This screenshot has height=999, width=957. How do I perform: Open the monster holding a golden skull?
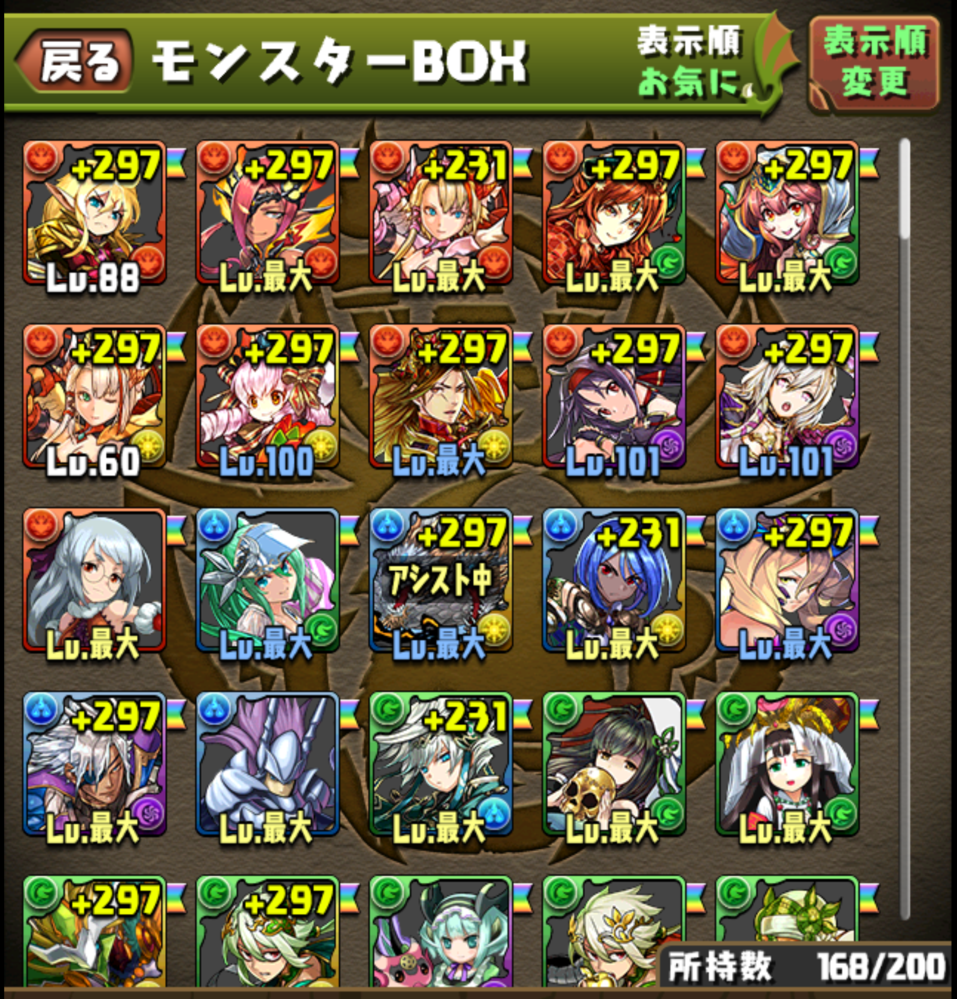pyautogui.click(x=613, y=764)
